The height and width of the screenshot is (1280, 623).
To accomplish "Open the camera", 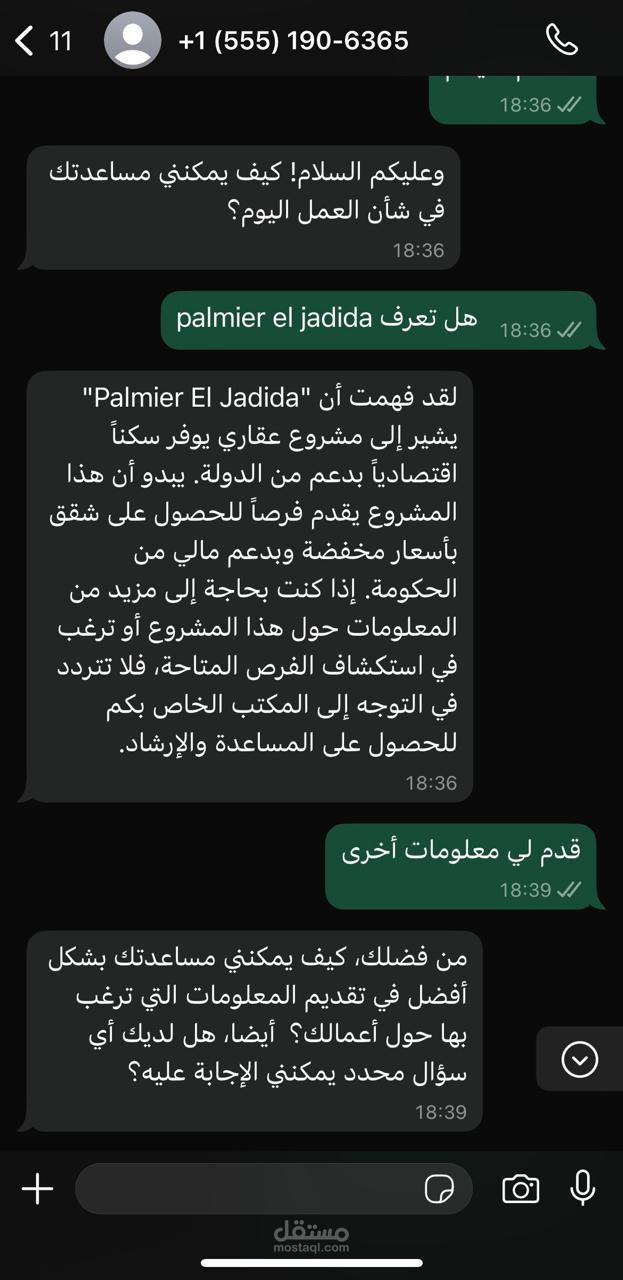I will pyautogui.click(x=520, y=1188).
